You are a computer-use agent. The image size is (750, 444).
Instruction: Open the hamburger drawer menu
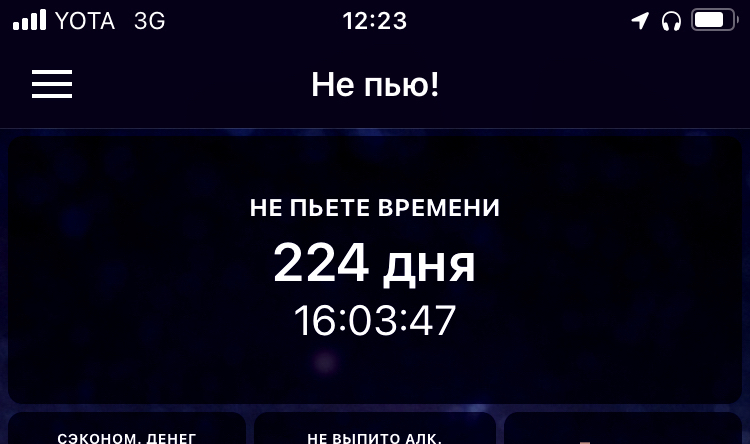pos(52,84)
